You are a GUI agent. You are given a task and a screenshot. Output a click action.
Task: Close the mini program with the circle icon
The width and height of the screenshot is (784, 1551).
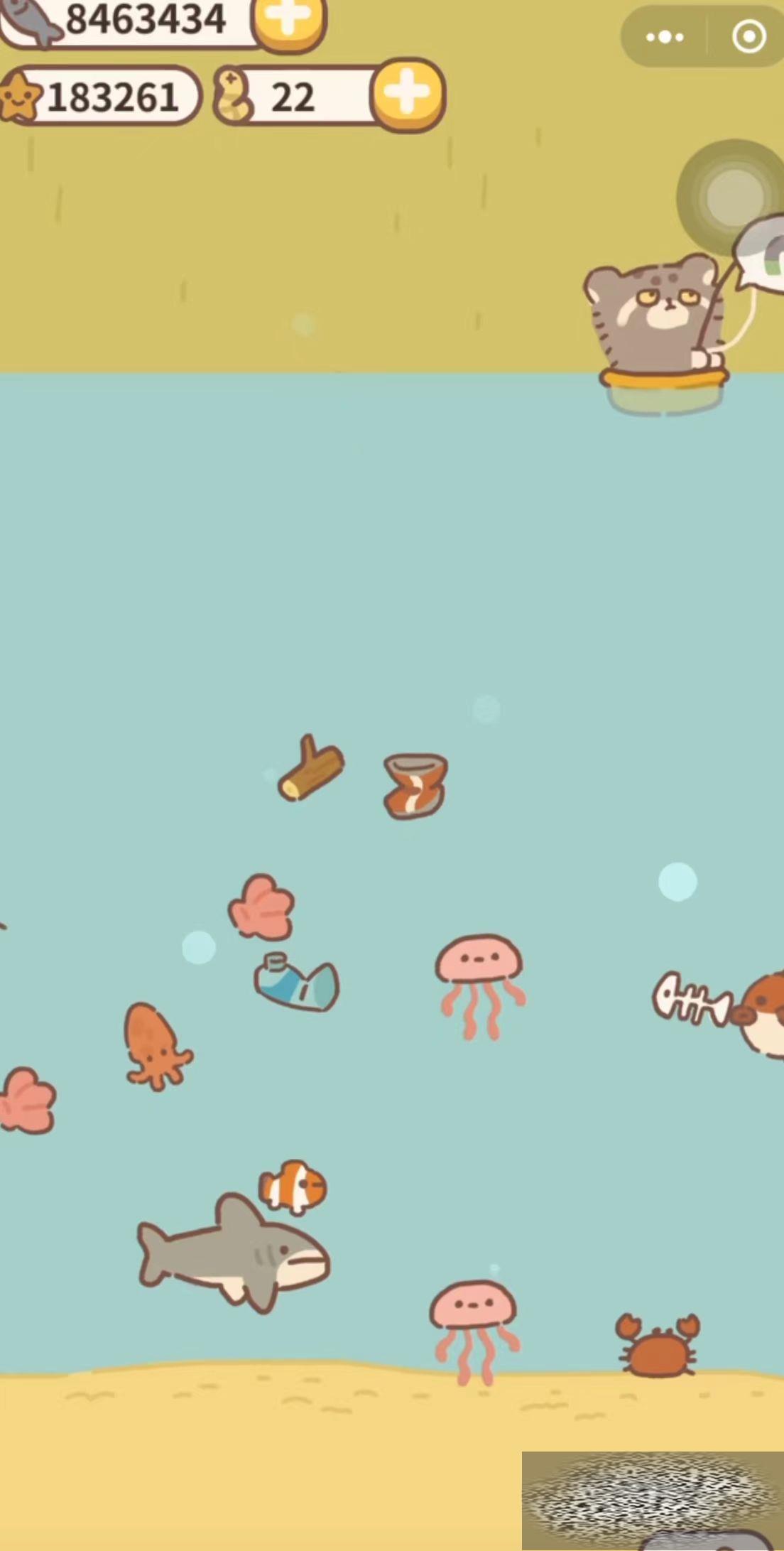click(748, 37)
